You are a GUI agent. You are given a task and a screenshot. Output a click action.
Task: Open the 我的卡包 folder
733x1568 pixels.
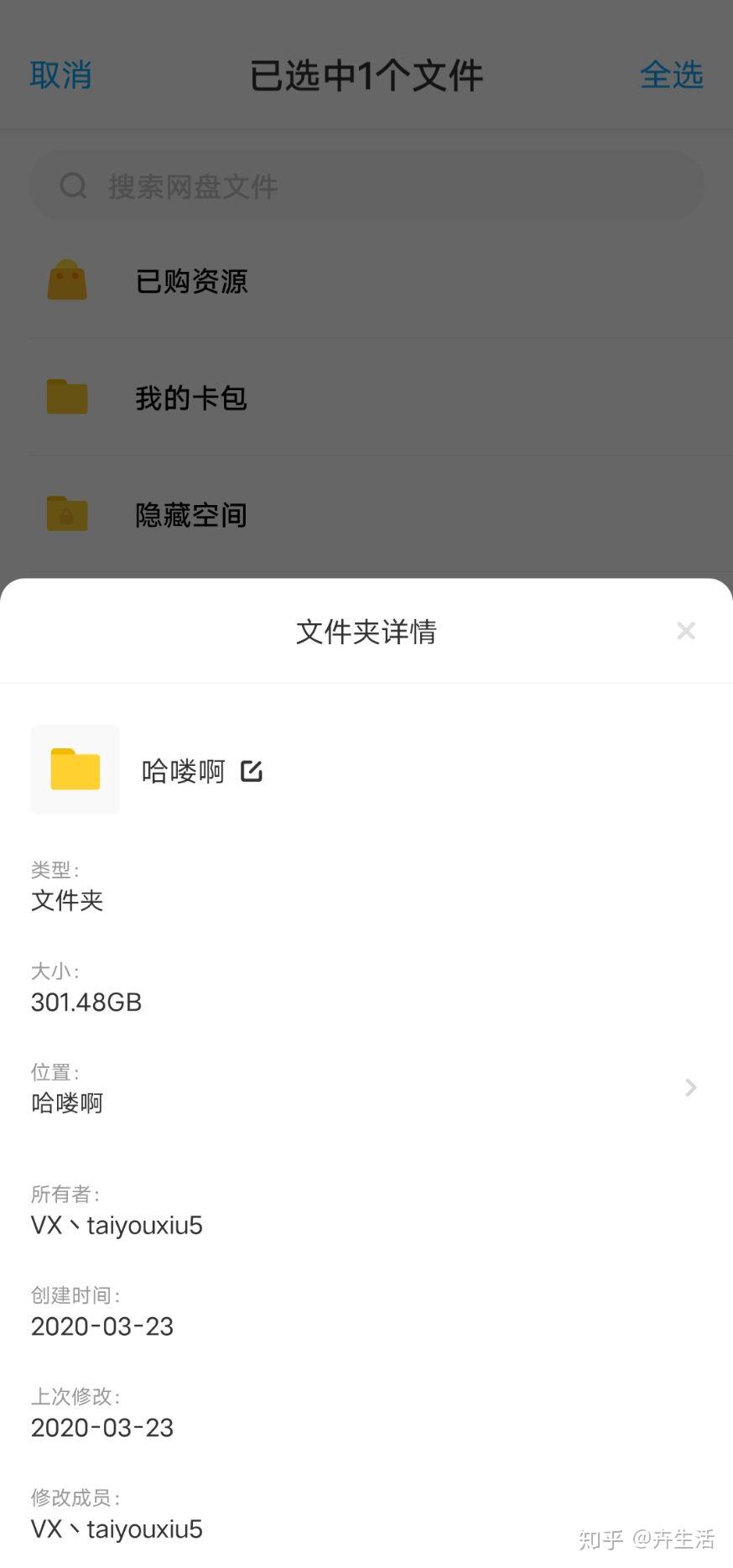[x=191, y=398]
